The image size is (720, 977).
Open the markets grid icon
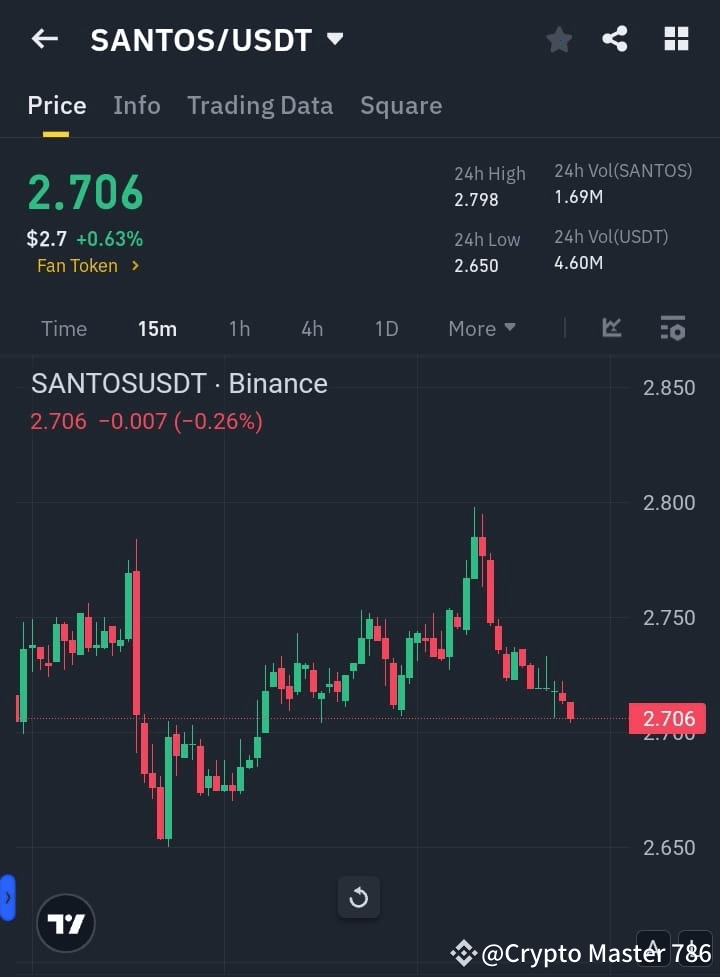pyautogui.click(x=676, y=39)
